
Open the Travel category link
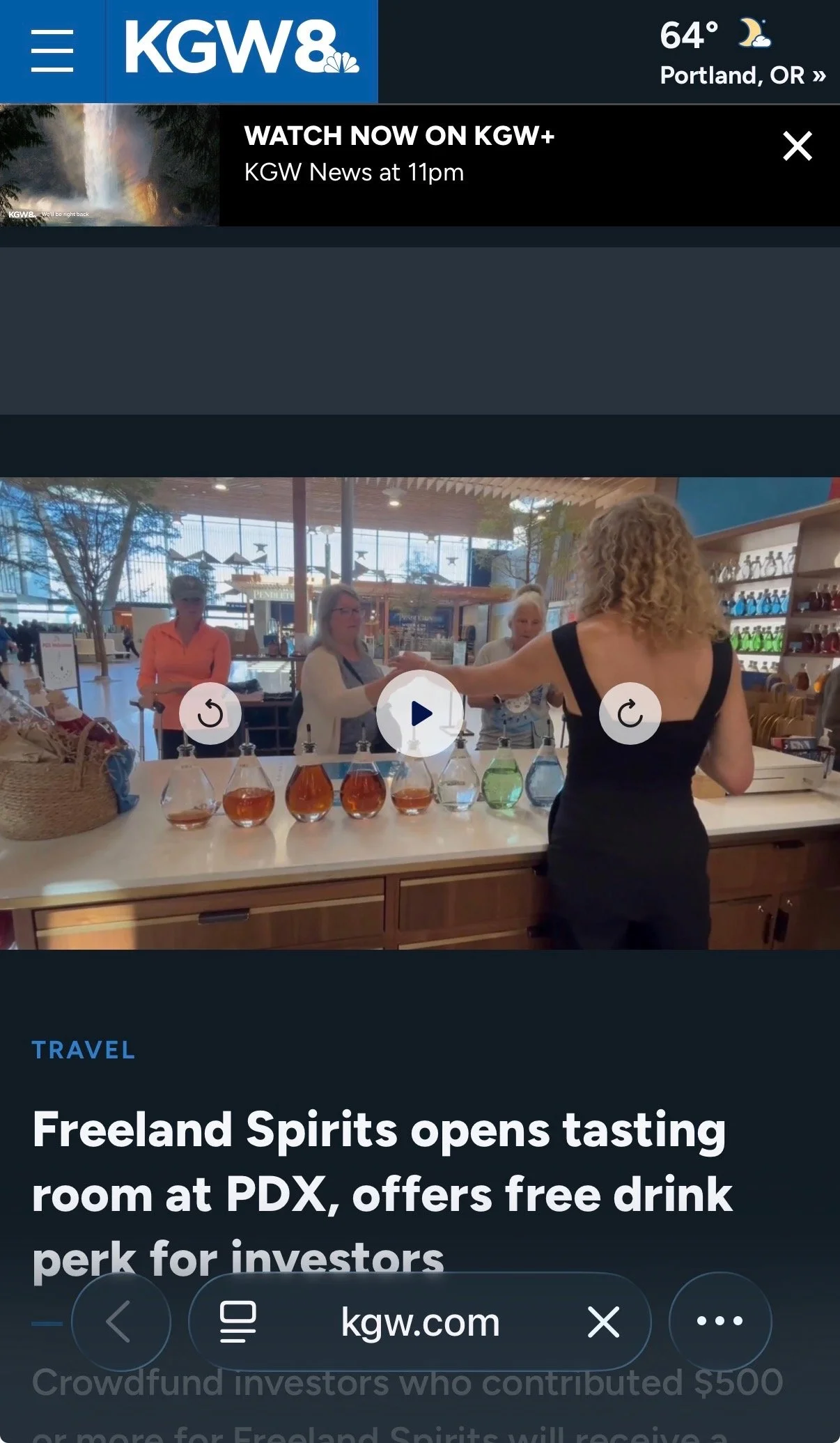[84, 1050]
